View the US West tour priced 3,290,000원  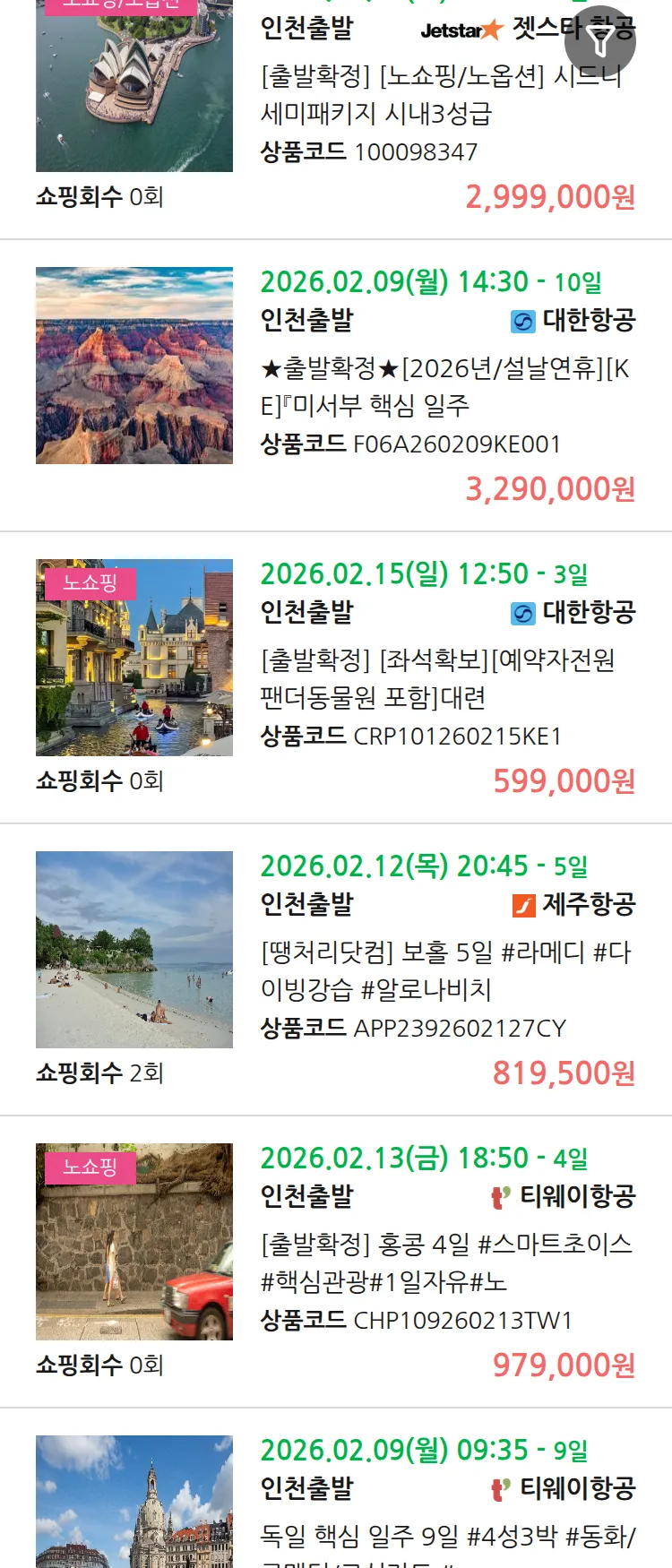tap(445, 386)
